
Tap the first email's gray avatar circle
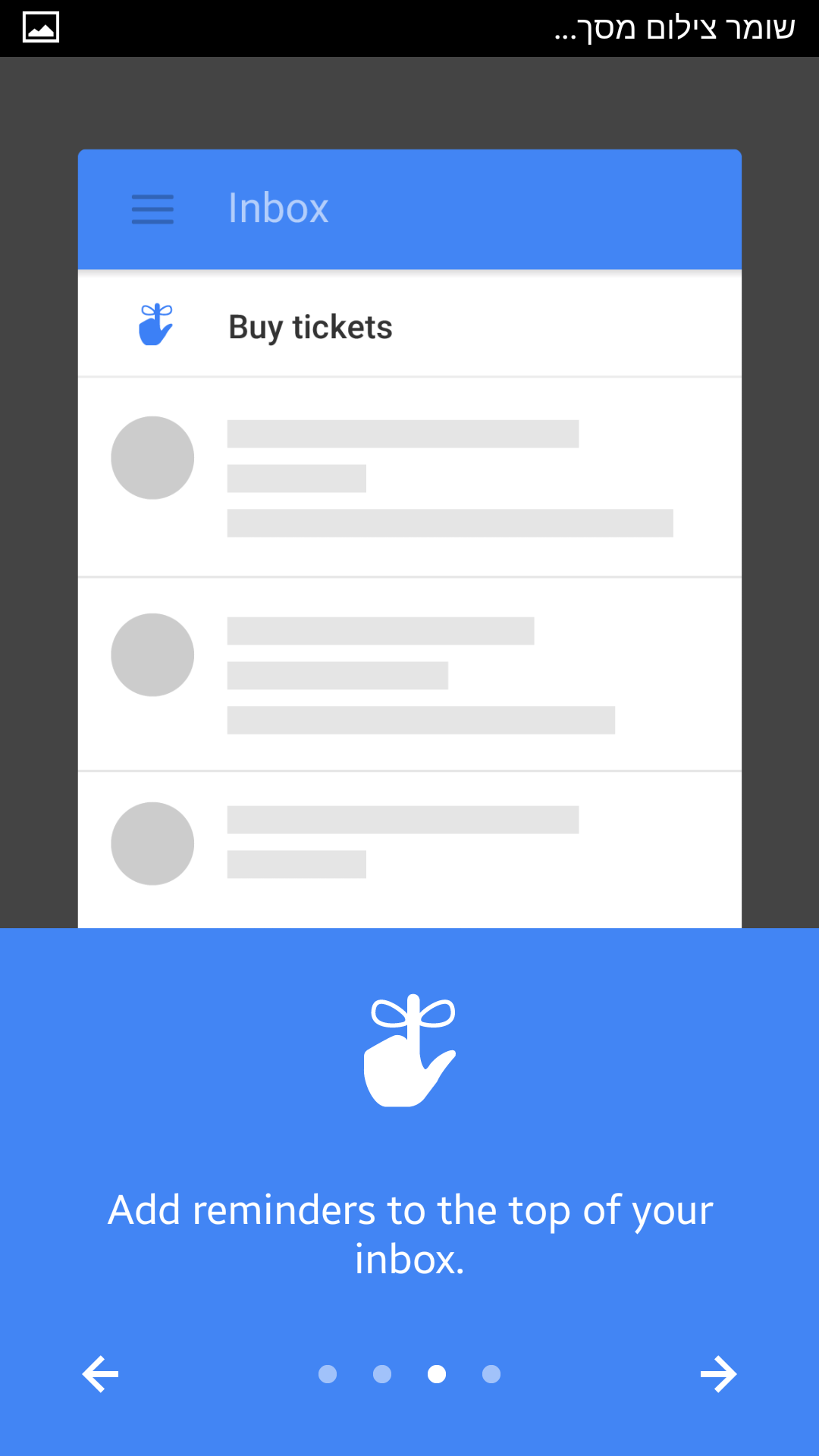[x=152, y=457]
